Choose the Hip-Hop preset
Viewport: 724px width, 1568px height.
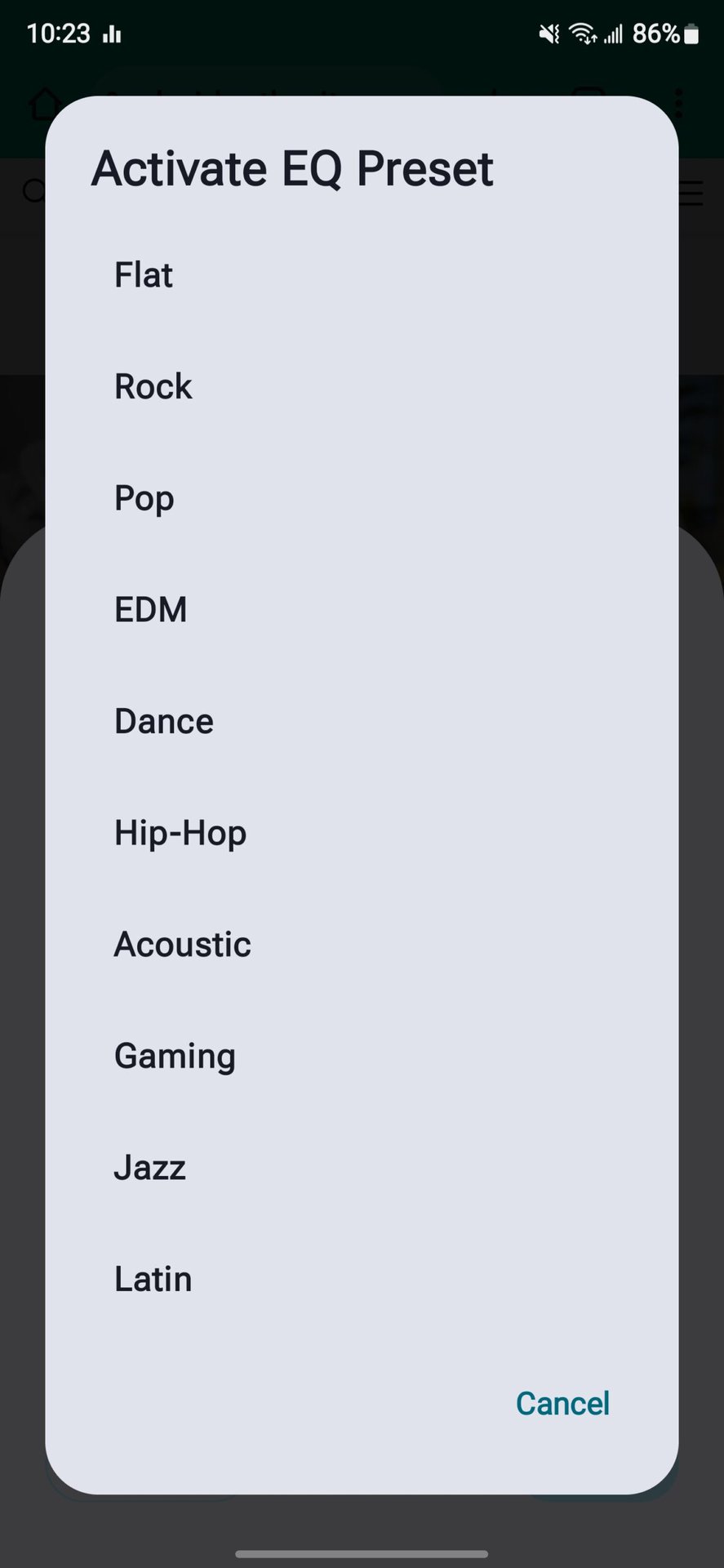180,833
